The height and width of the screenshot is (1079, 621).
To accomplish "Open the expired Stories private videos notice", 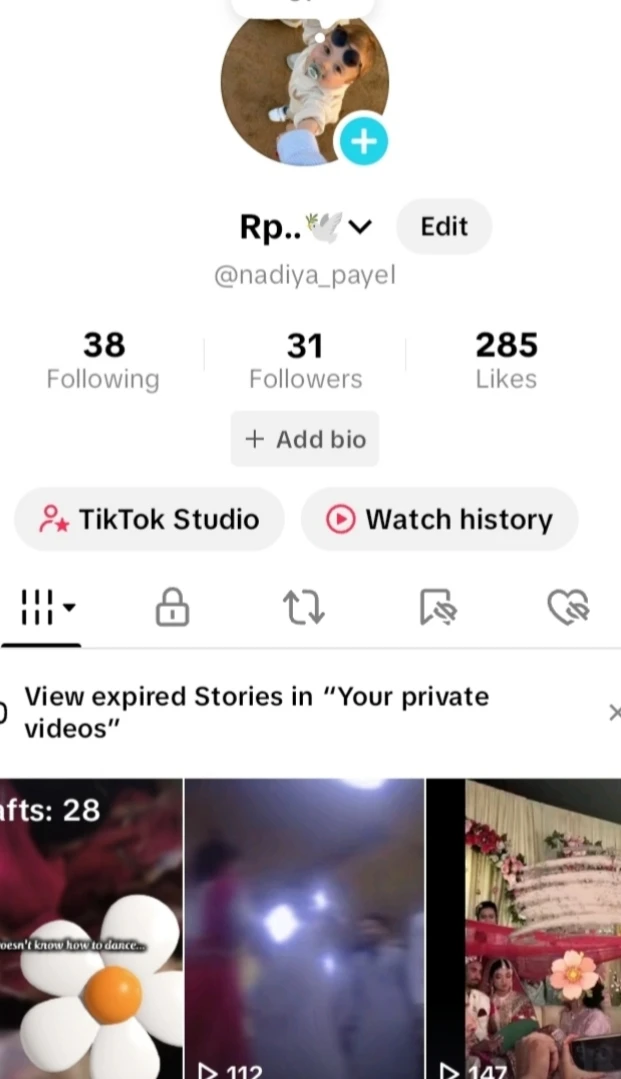I will coord(256,712).
